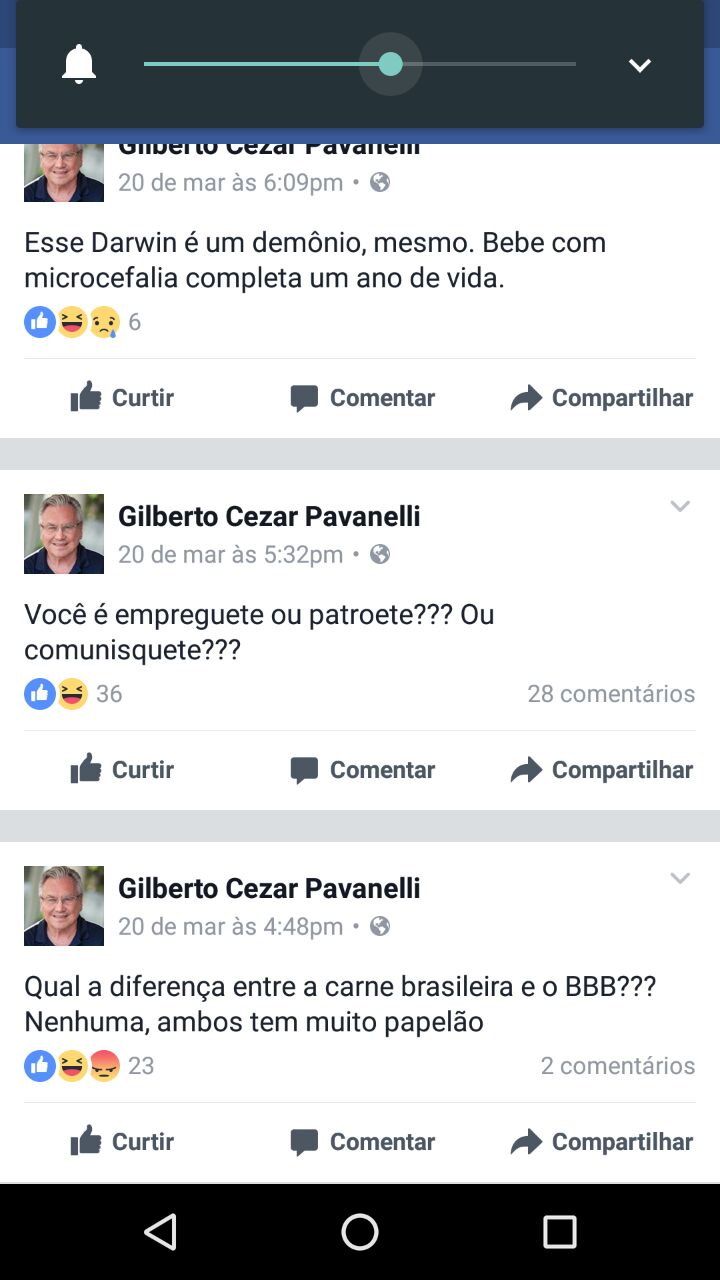Go back with the system back button
This screenshot has height=1280, width=720.
click(x=160, y=1232)
